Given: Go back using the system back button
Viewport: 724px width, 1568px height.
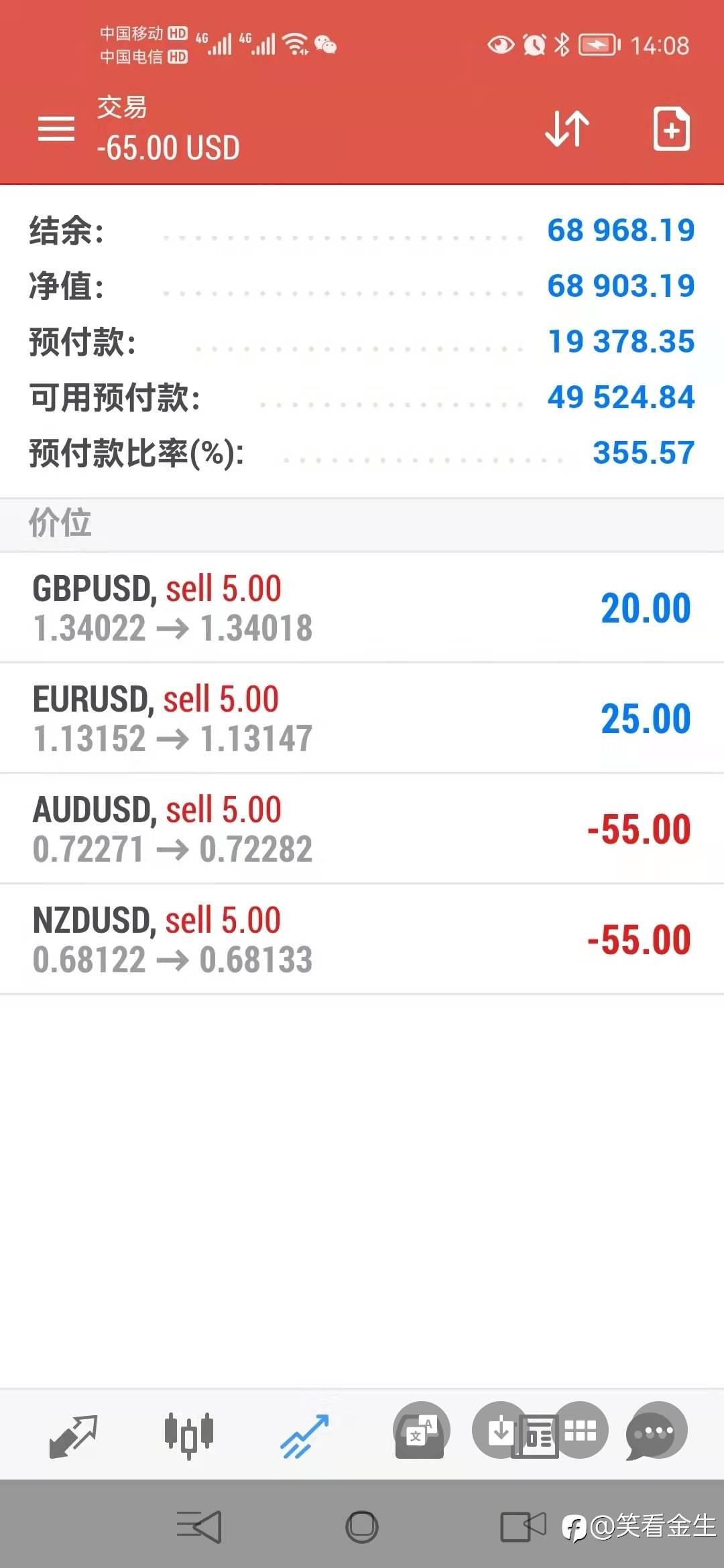Looking at the screenshot, I should pos(199,1527).
